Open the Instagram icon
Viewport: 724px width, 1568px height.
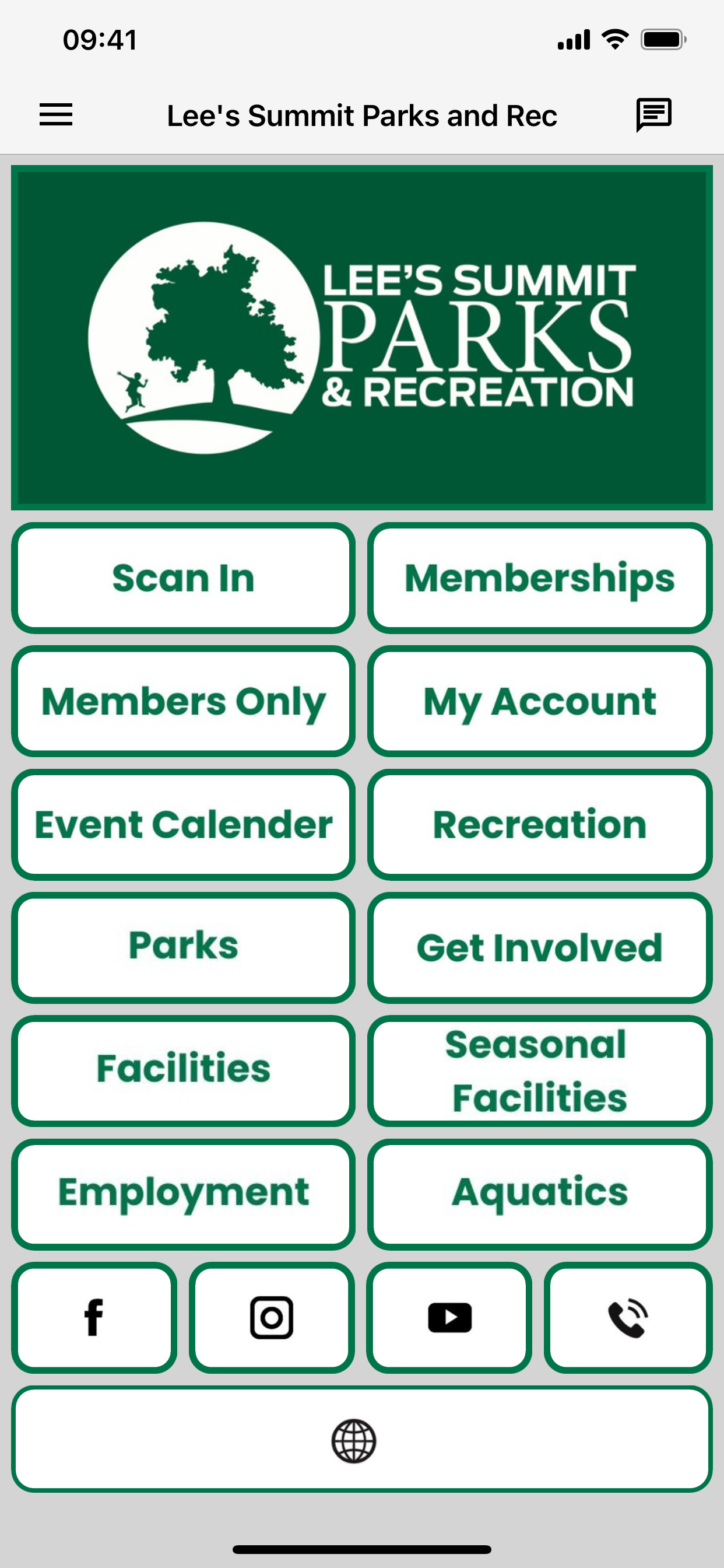coord(271,1318)
